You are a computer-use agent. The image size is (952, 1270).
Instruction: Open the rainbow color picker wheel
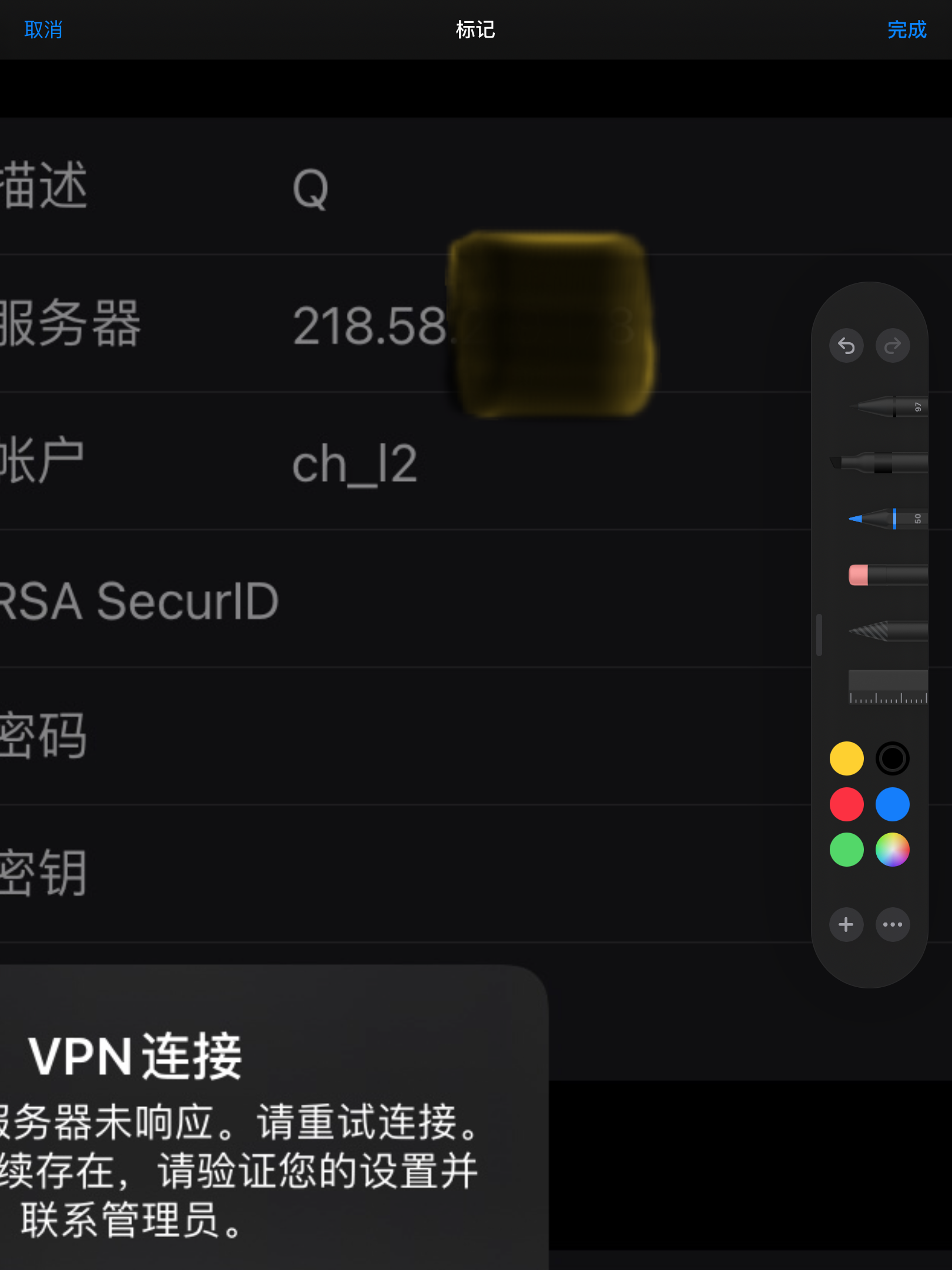pos(892,850)
